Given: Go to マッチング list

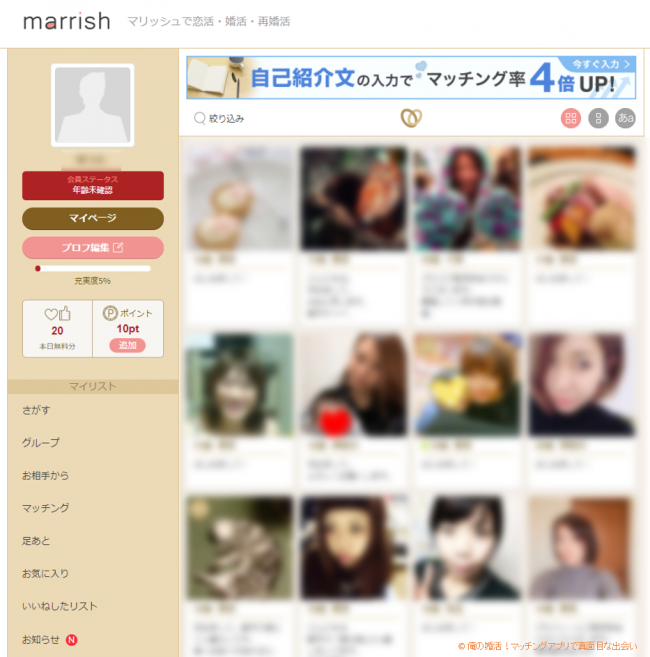Looking at the screenshot, I should coord(46,508).
